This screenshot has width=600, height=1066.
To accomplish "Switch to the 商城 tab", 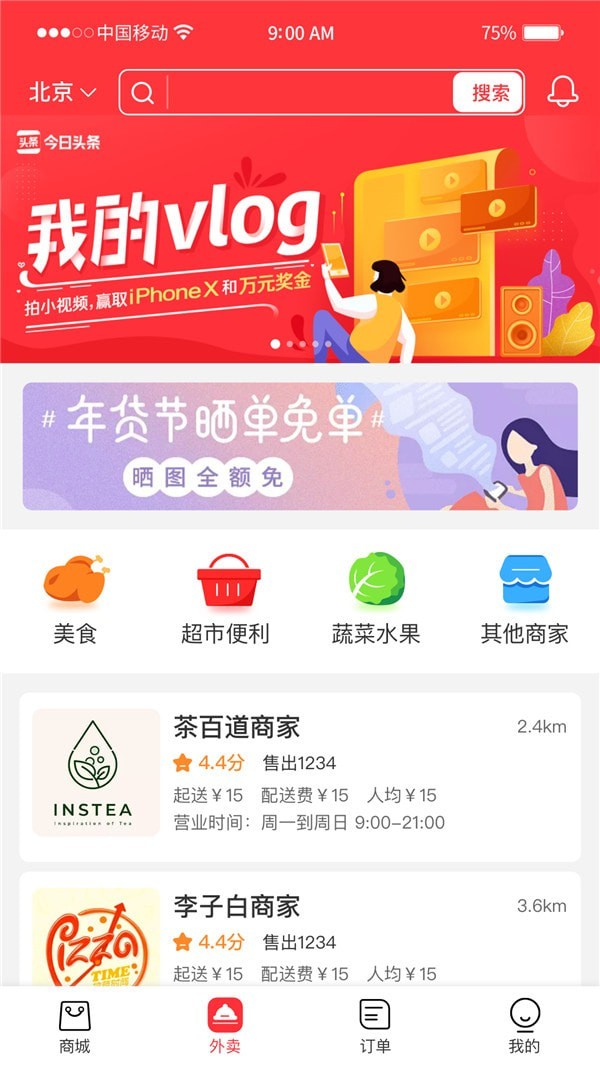I will (75, 1027).
